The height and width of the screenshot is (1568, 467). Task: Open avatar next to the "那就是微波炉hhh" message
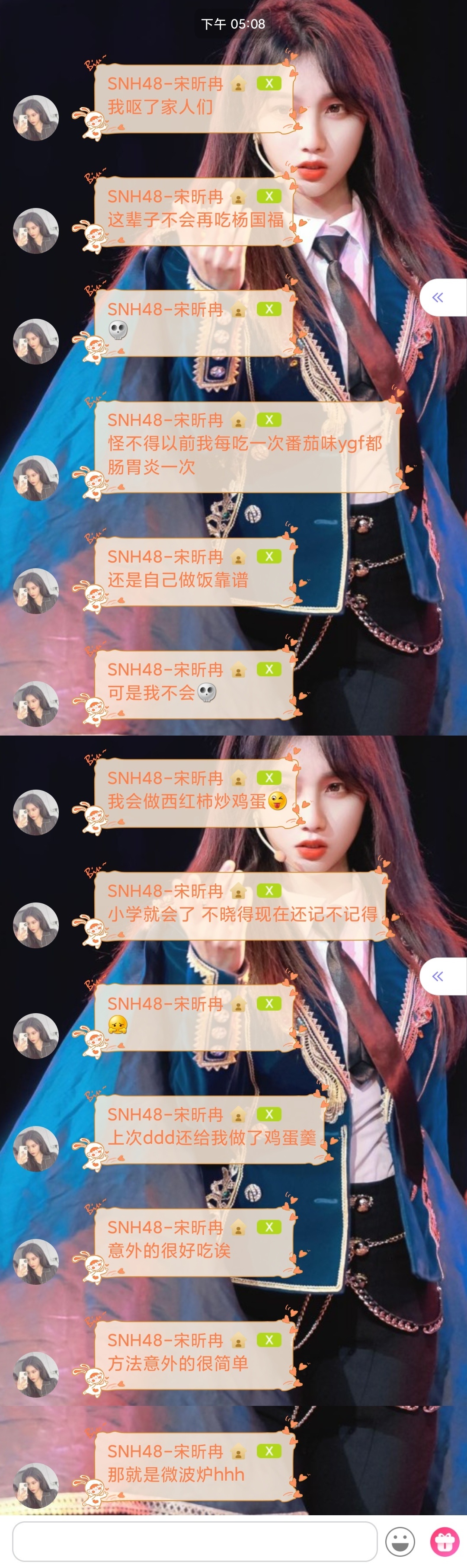click(36, 1485)
